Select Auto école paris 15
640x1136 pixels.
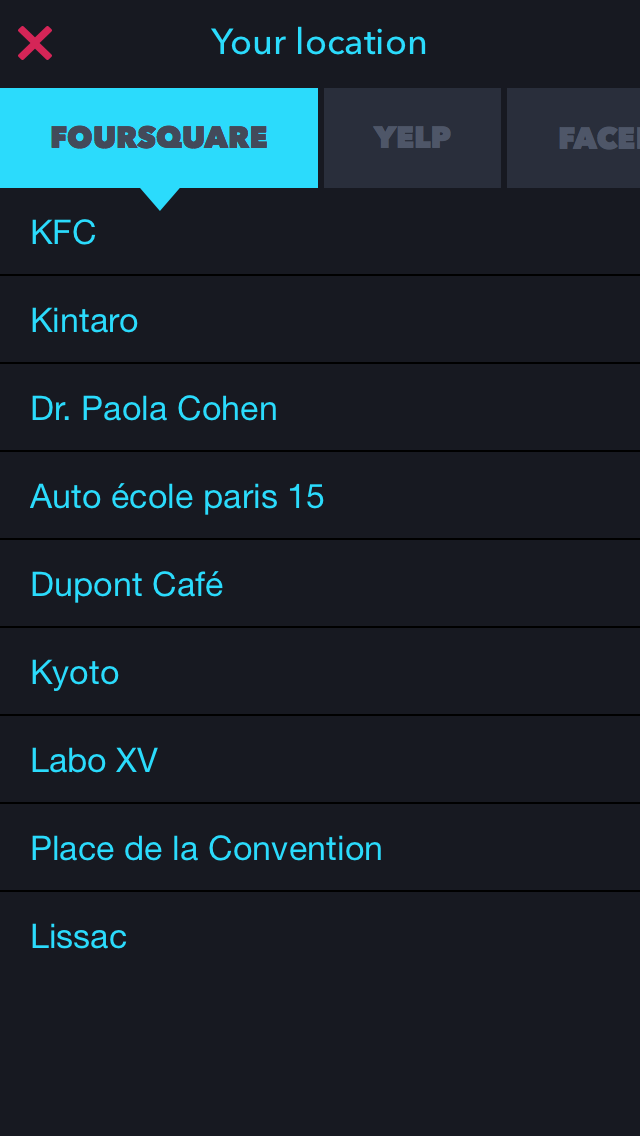(320, 496)
